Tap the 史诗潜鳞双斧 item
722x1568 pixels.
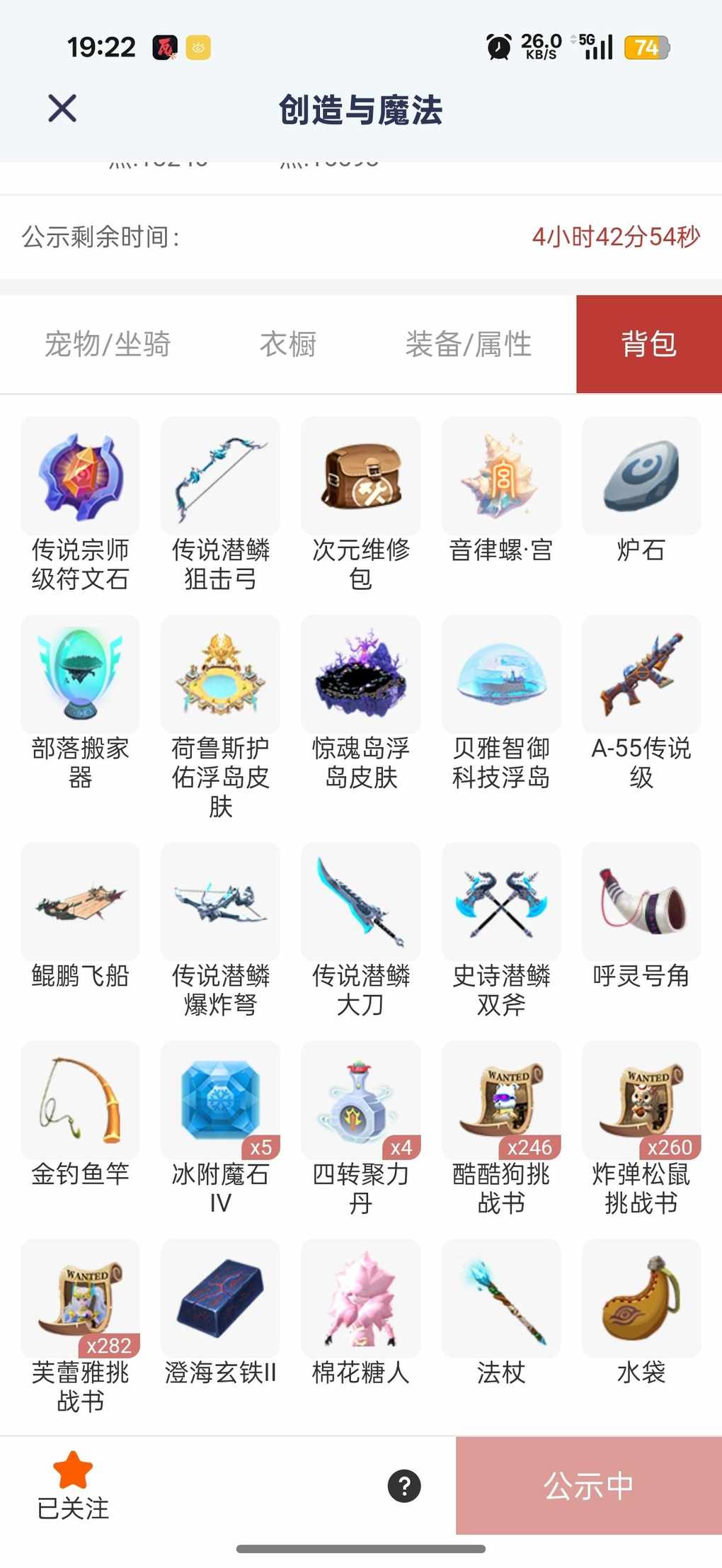tap(501, 902)
